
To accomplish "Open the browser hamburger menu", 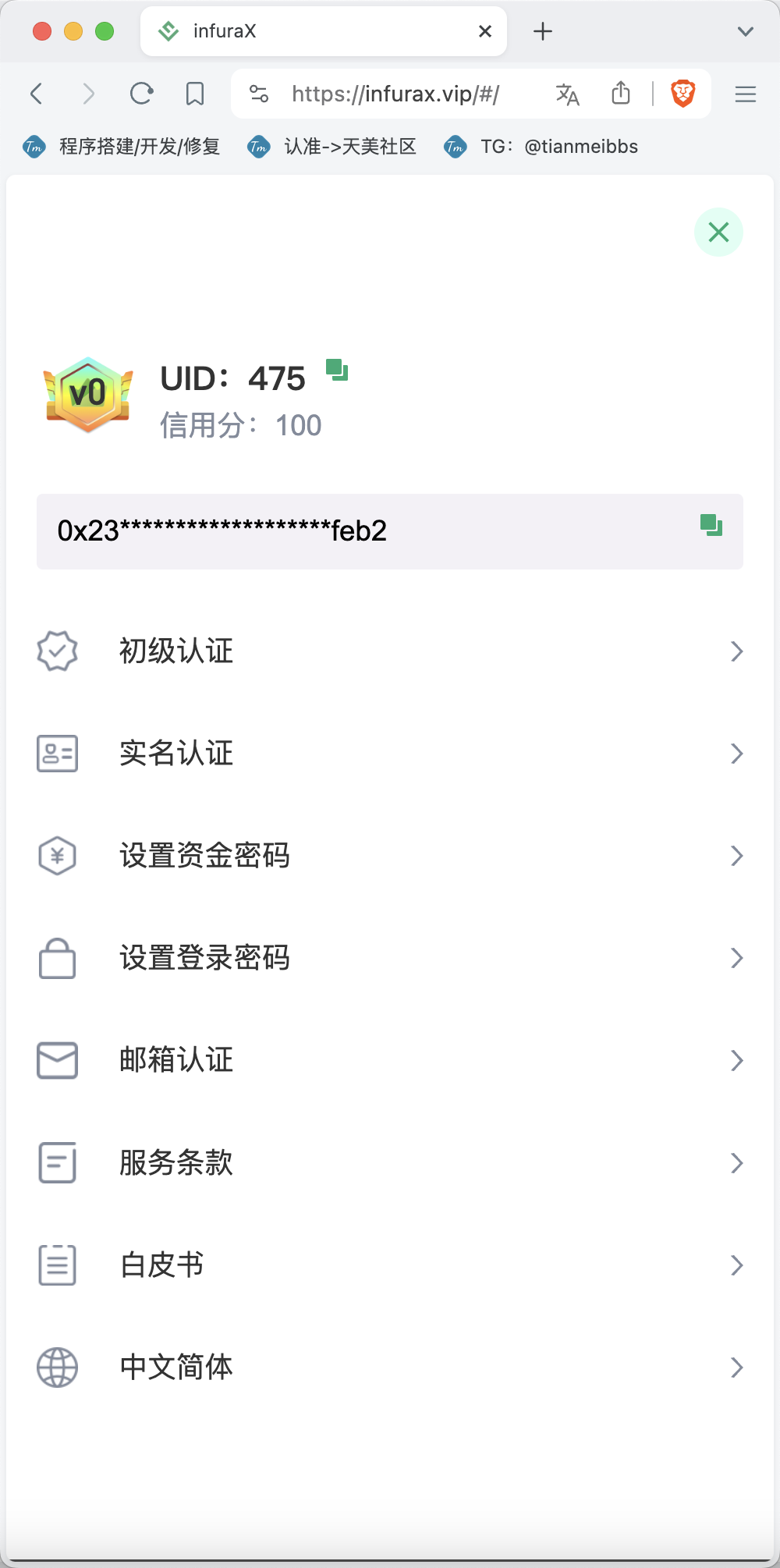I will (x=746, y=94).
